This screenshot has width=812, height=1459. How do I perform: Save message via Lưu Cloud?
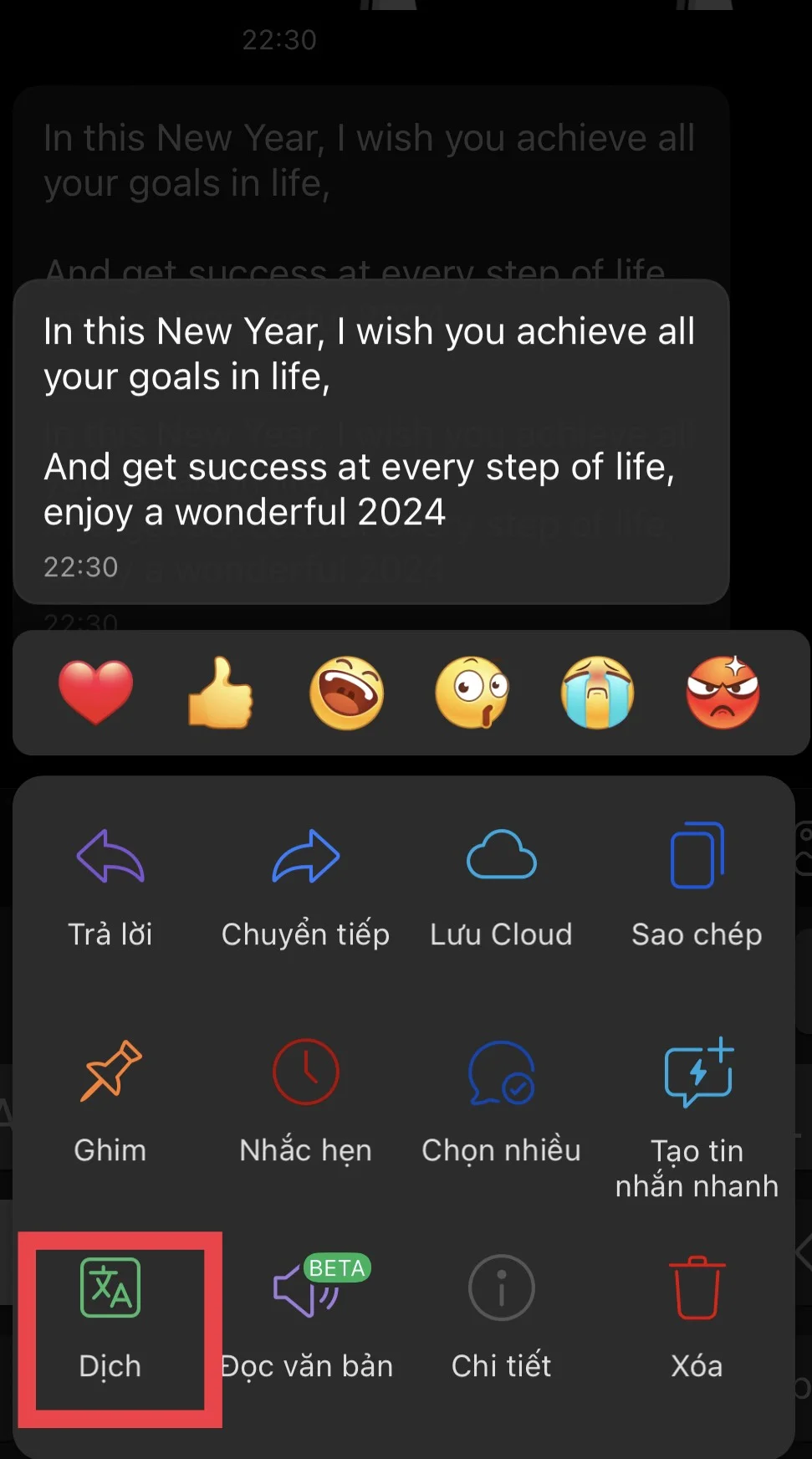pyautogui.click(x=502, y=887)
